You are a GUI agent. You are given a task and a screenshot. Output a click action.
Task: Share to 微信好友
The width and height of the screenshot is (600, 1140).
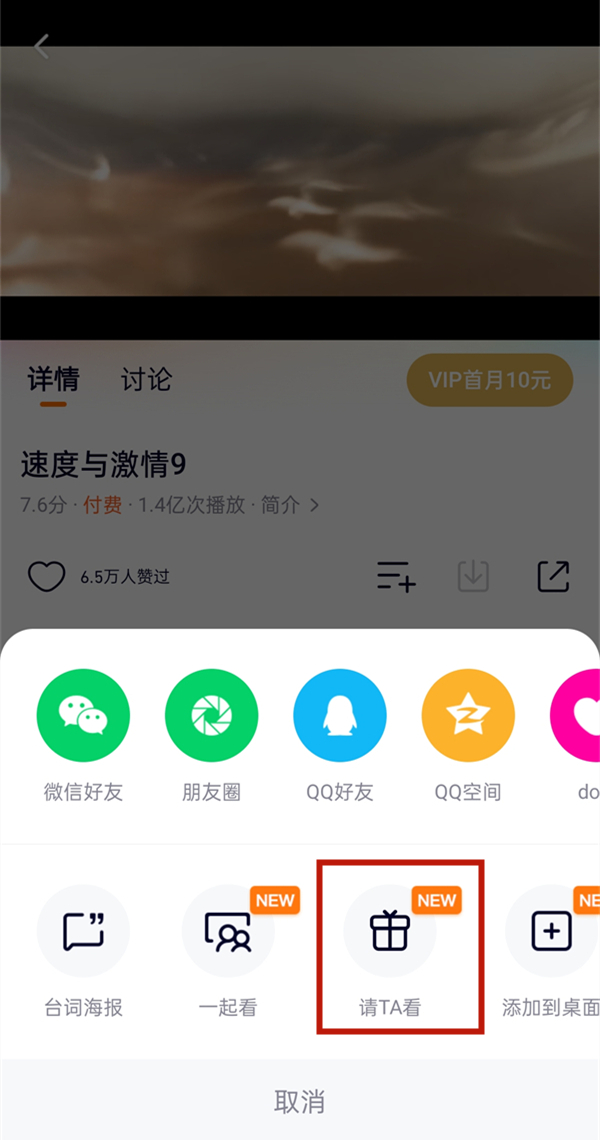coord(83,716)
